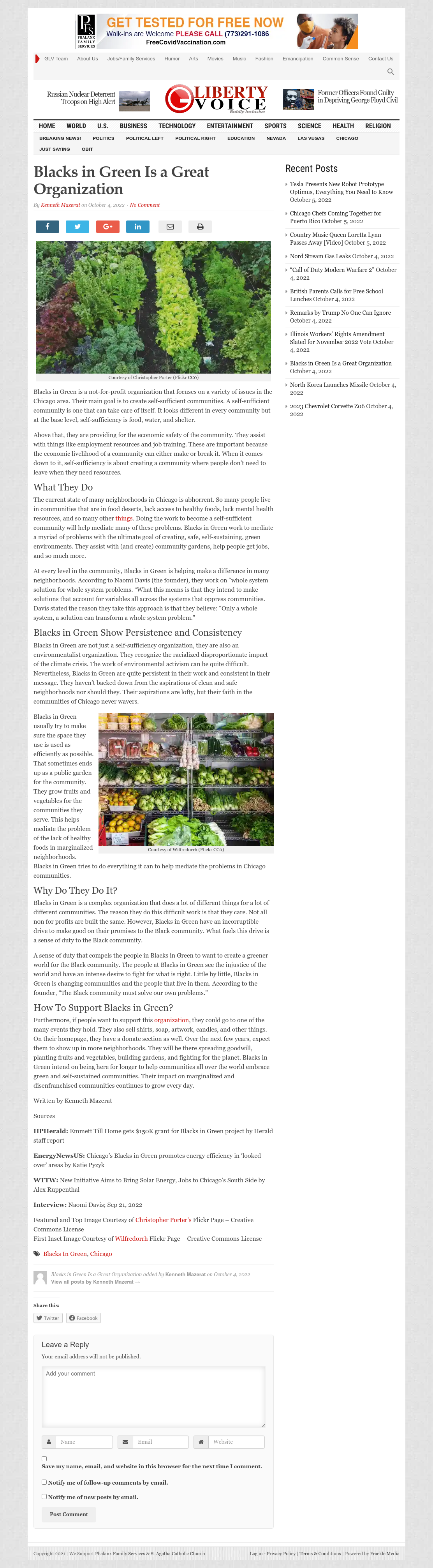Open the TECHNOLOGY section in main menu
433x1568 pixels.
177,126
